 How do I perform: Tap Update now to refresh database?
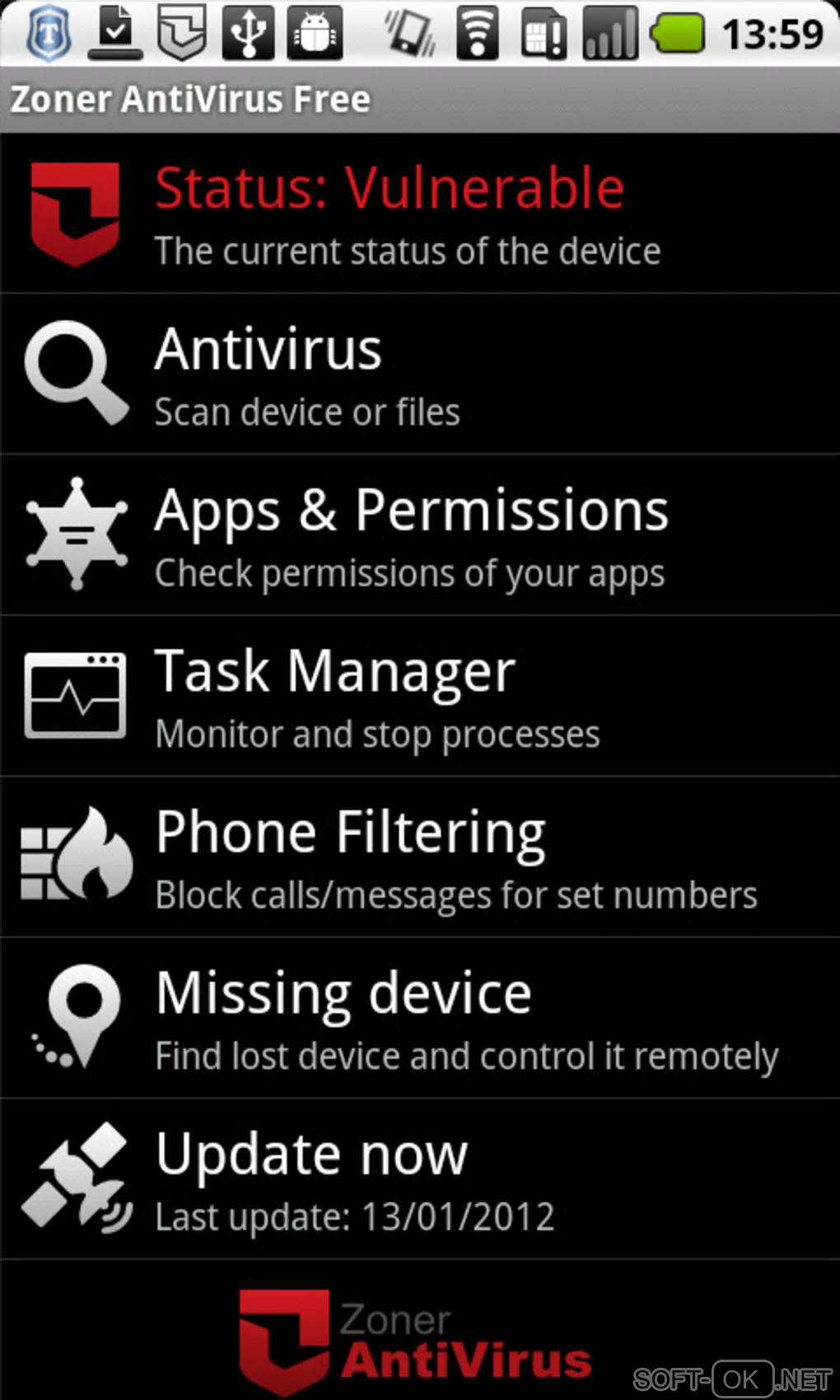(x=420, y=1179)
